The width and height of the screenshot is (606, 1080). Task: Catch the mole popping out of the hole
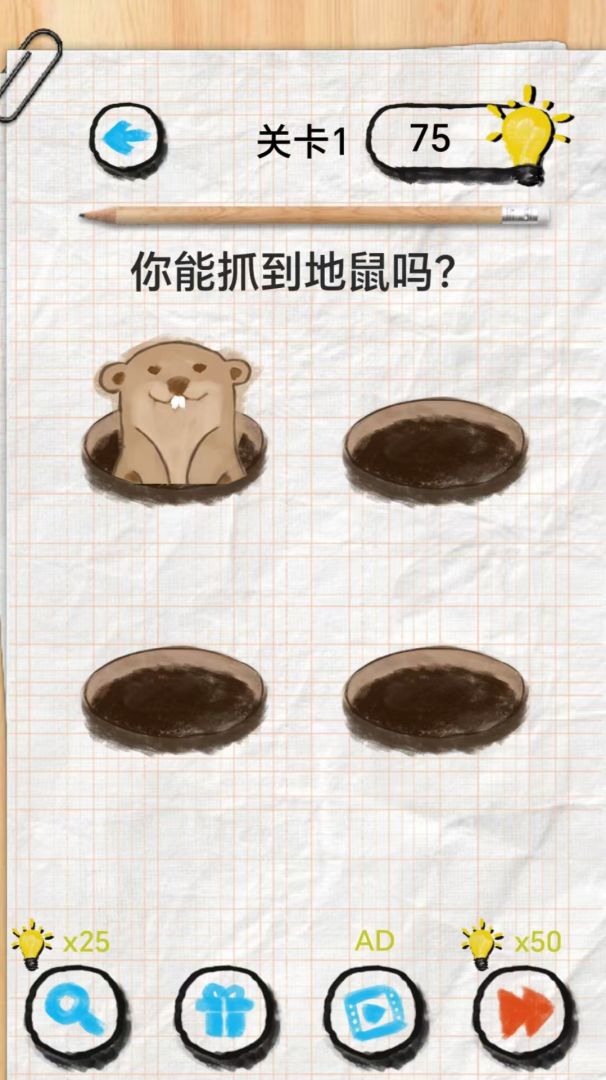pyautogui.click(x=174, y=410)
